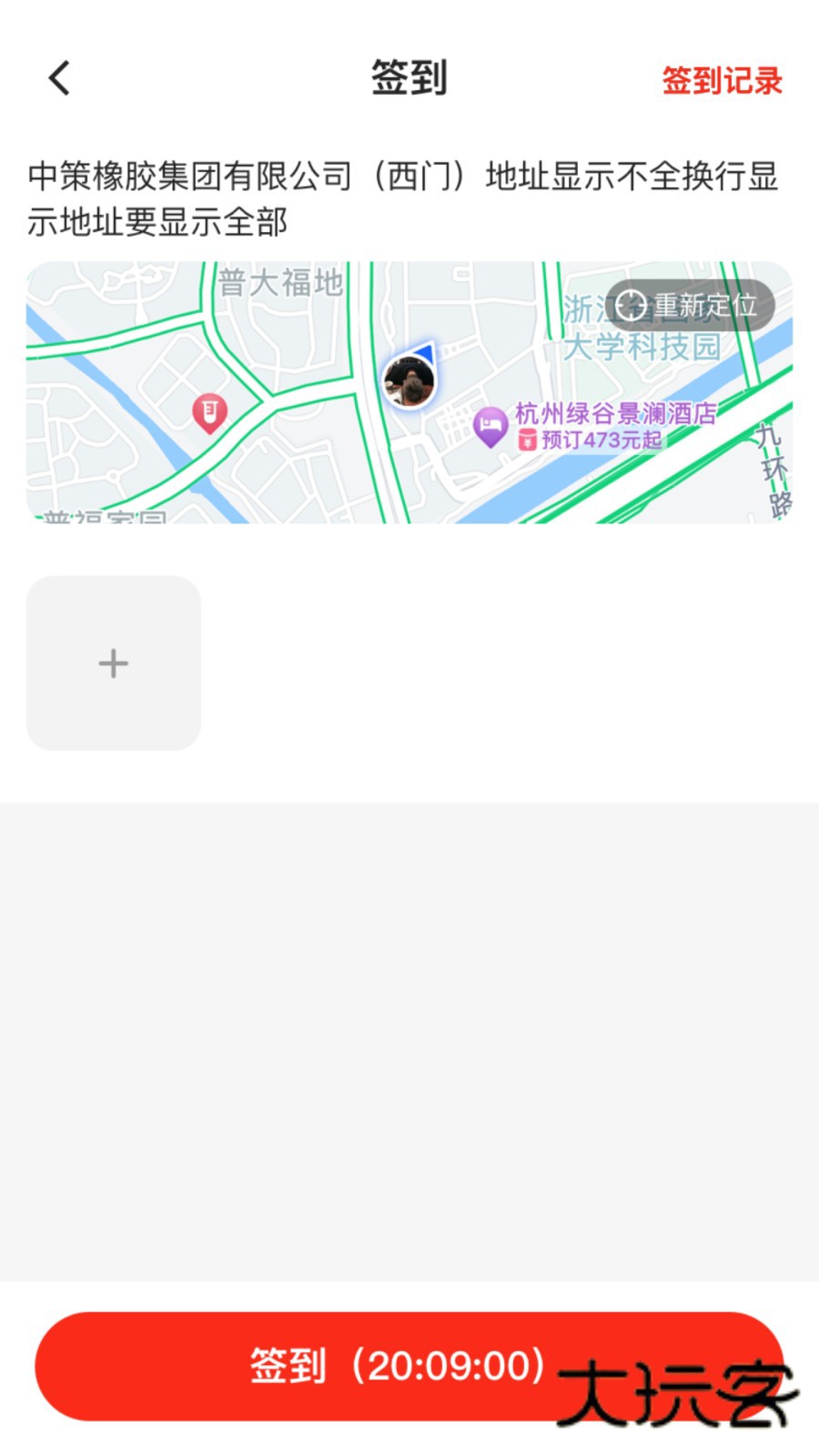Open 签到记录 to view check-in history
The height and width of the screenshot is (1456, 819).
point(723,82)
